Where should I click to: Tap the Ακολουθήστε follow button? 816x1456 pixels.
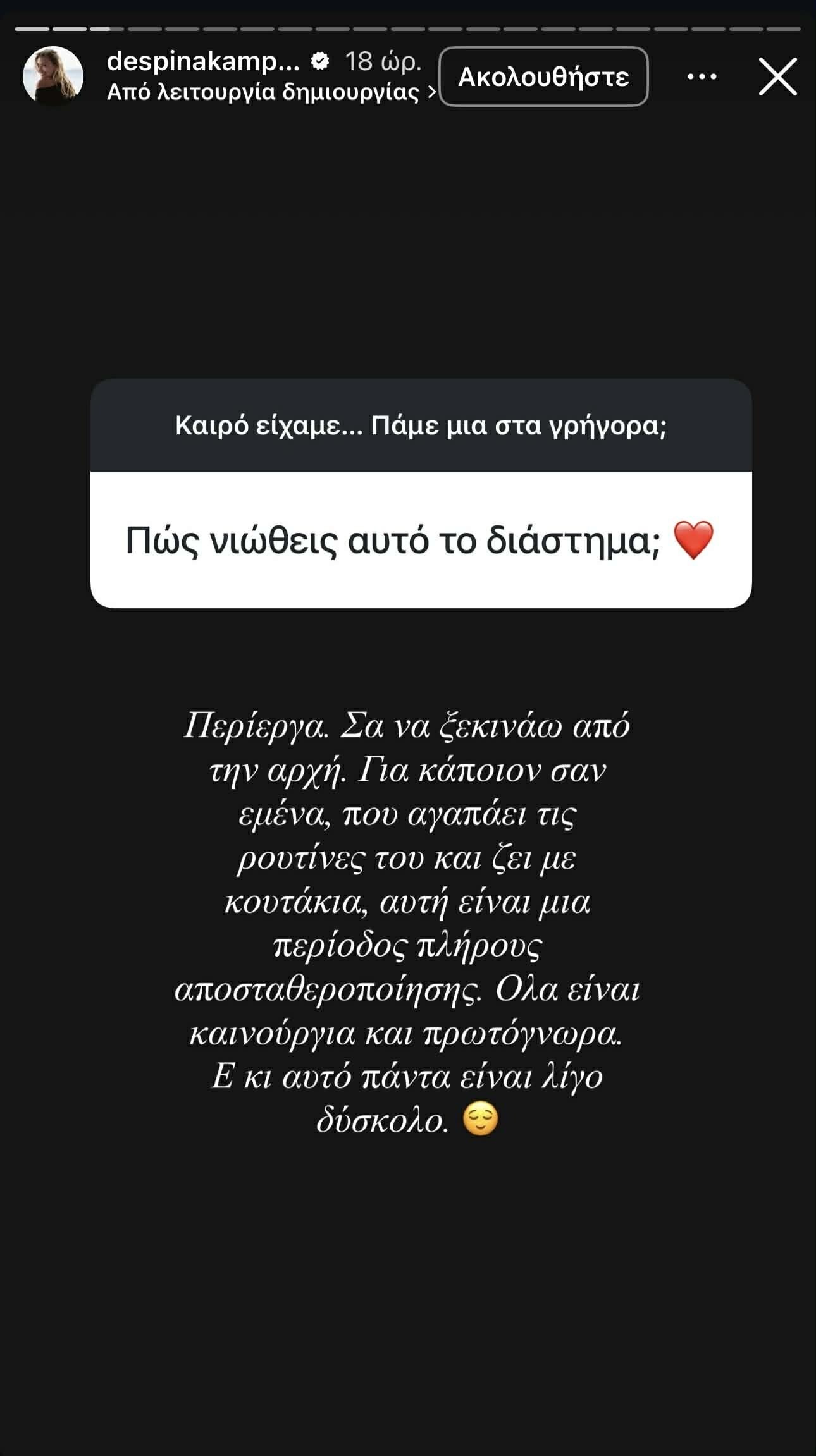pyautogui.click(x=543, y=76)
